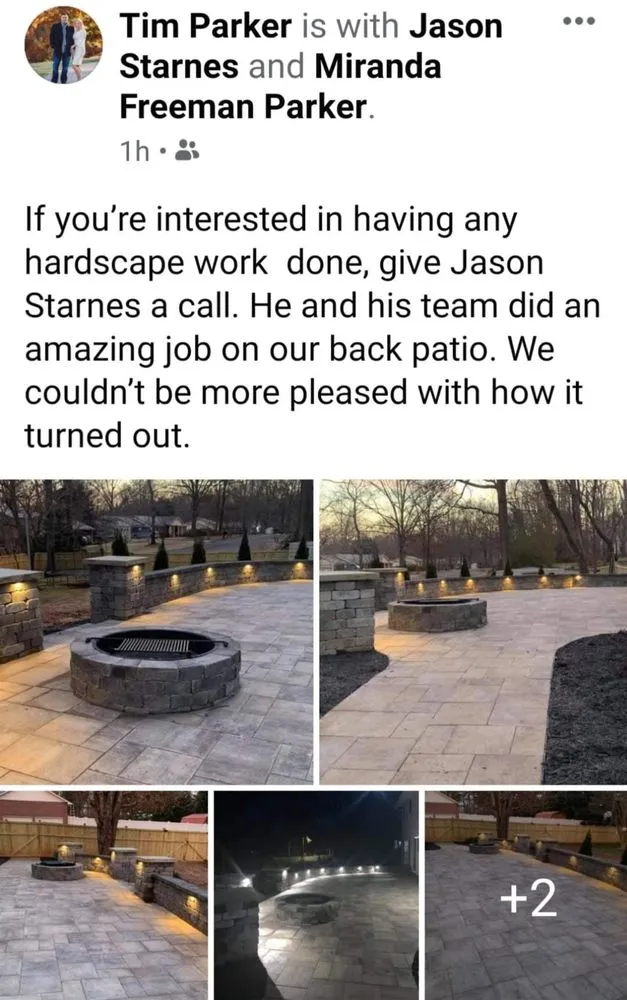627x1000 pixels.
Task: Open the photo with wooden fence and patio
Action: pyautogui.click(x=104, y=894)
